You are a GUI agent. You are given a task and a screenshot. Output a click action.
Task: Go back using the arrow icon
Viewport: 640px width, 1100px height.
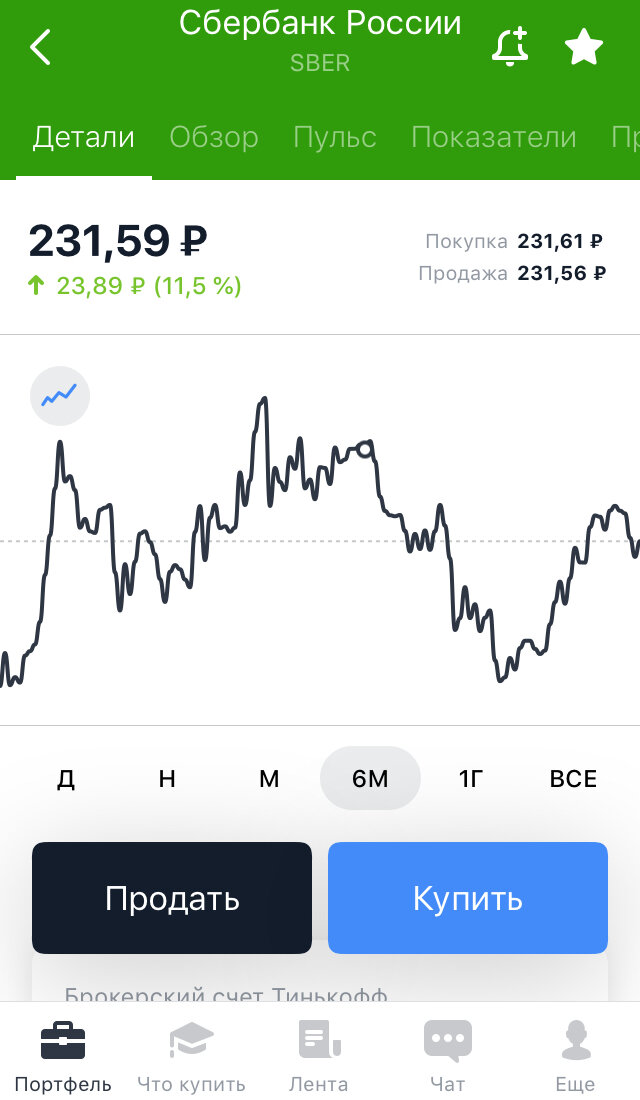40,47
